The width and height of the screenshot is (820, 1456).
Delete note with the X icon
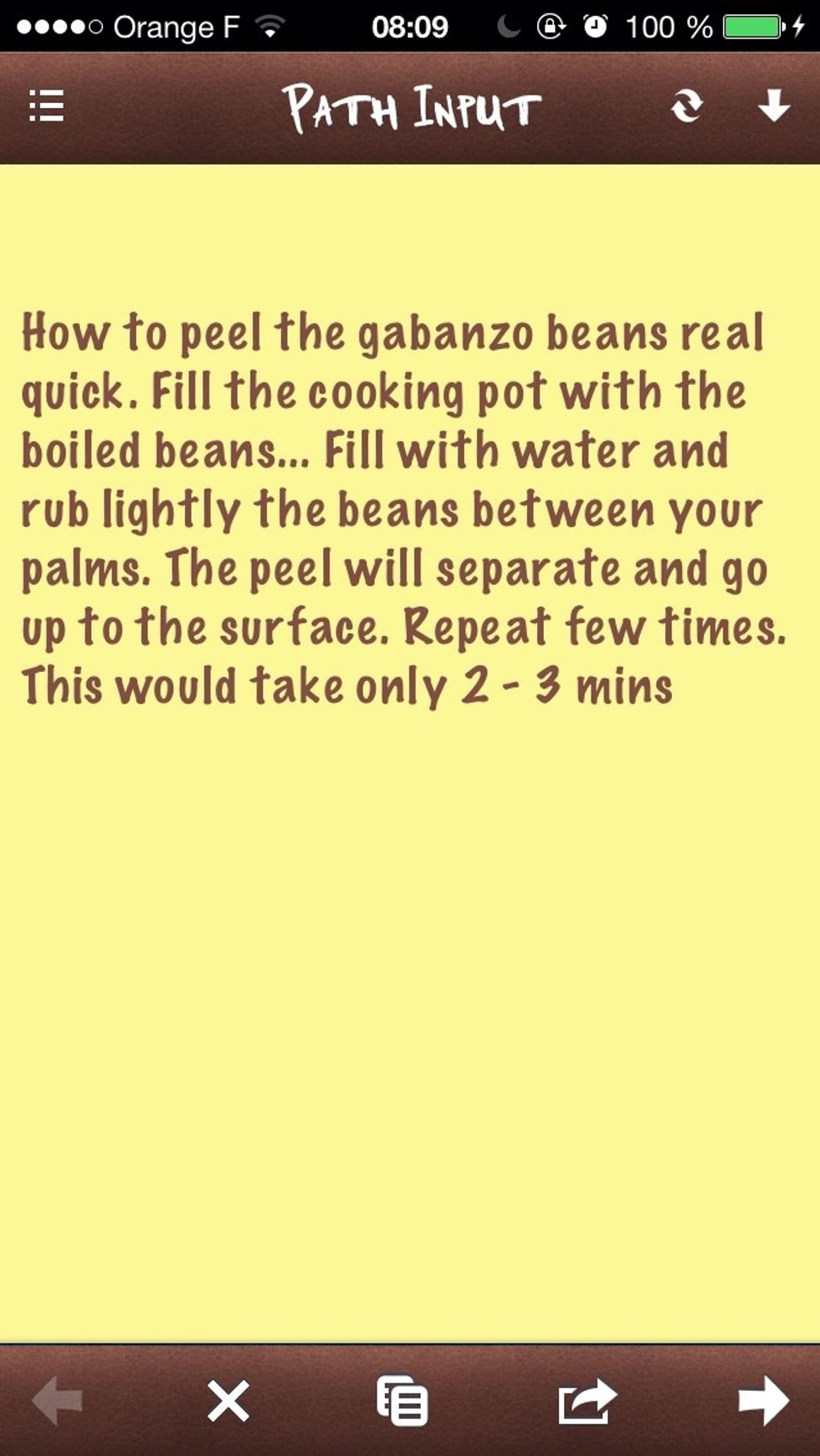click(228, 1402)
